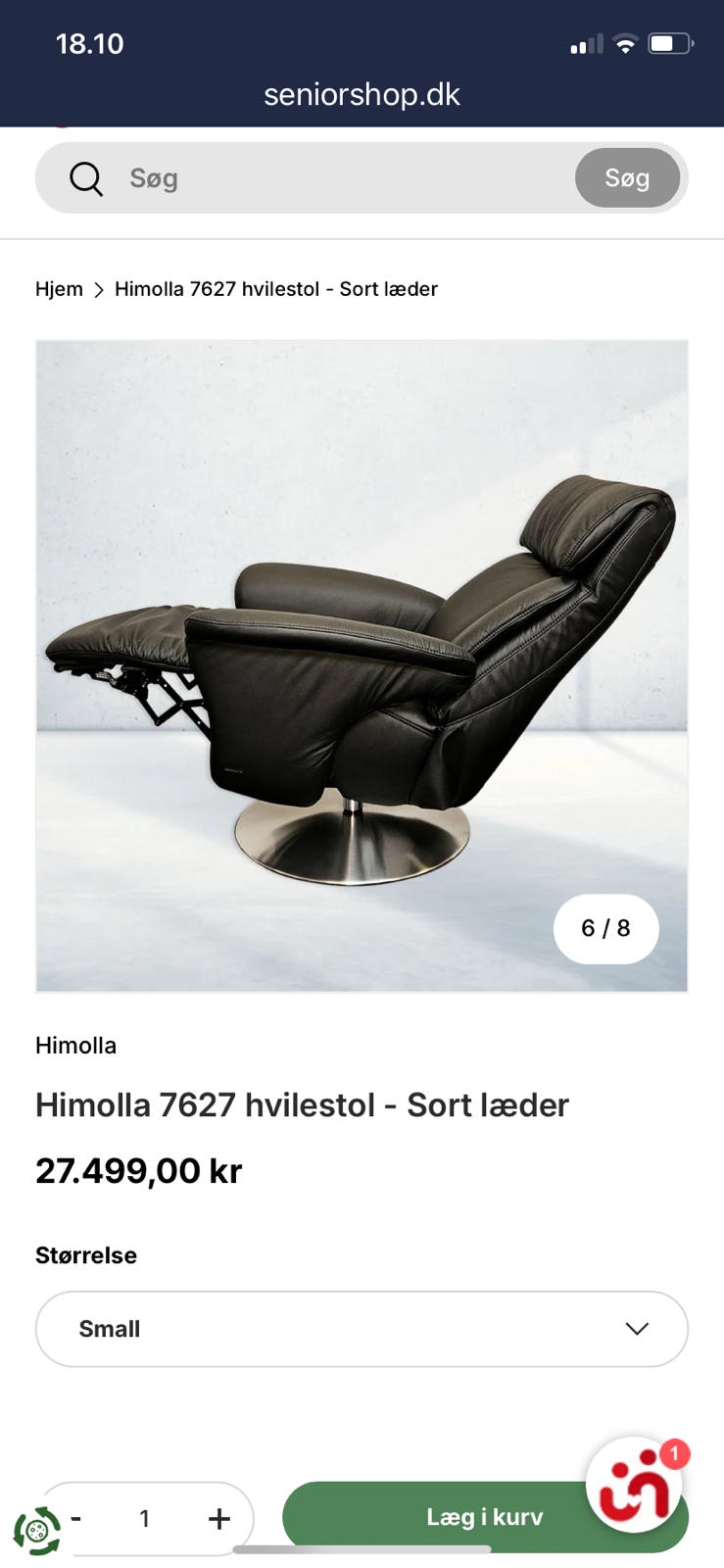Tap the magnifying glass search icon
Screen dimensions: 724x1568
[x=85, y=178]
